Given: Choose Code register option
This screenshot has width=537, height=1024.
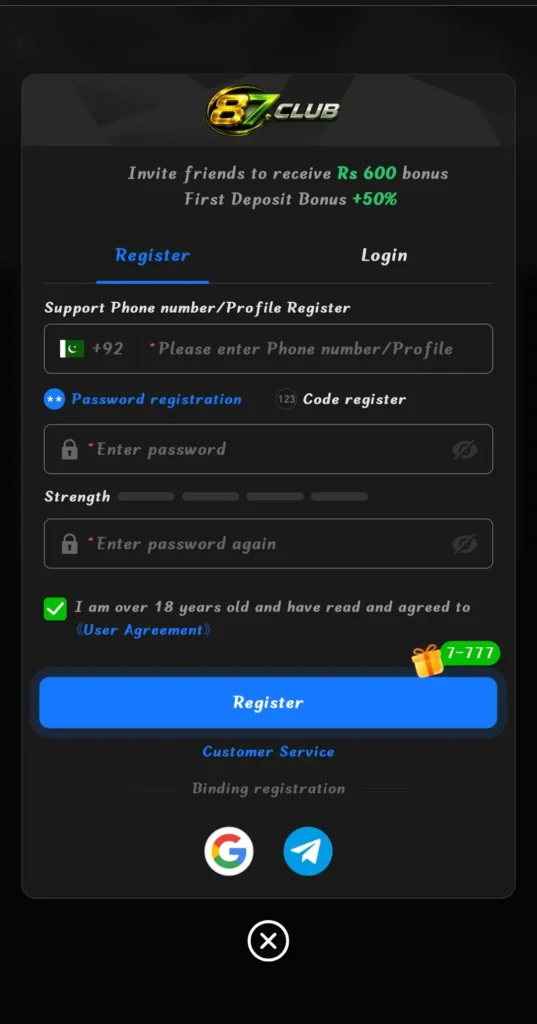Looking at the screenshot, I should click(x=340, y=399).
